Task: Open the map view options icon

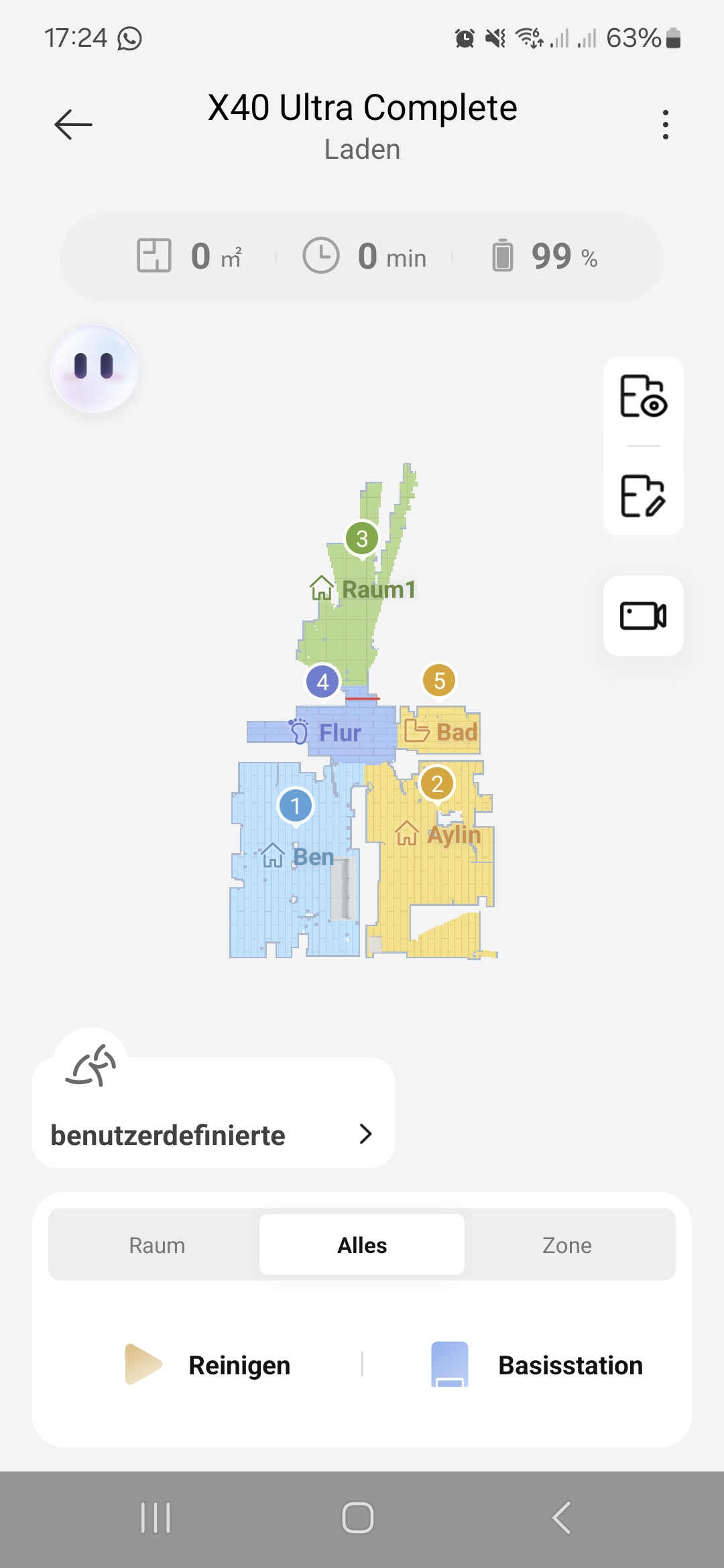Action: point(644,396)
